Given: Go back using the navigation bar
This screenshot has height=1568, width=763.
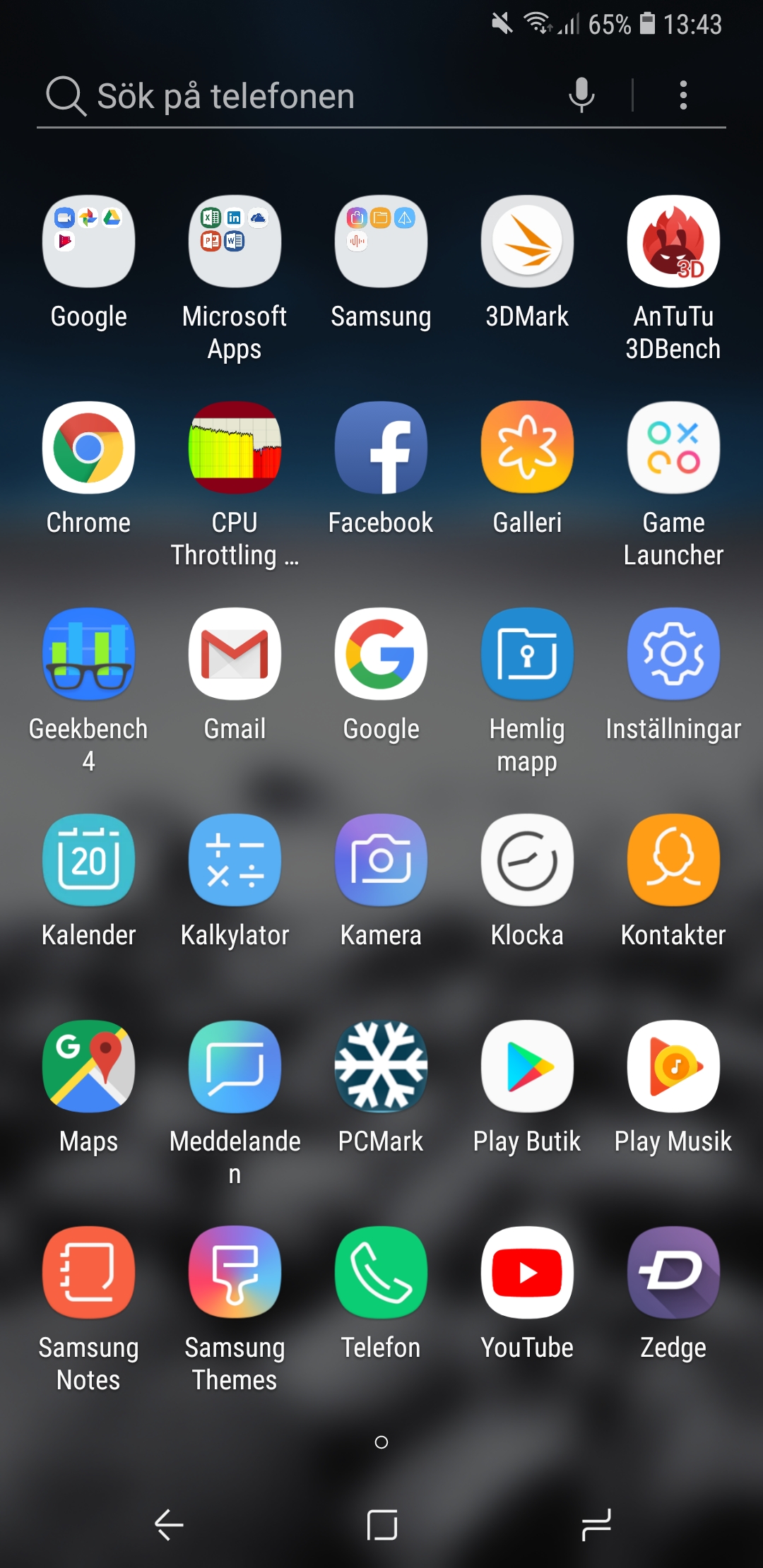Looking at the screenshot, I should 169,1524.
